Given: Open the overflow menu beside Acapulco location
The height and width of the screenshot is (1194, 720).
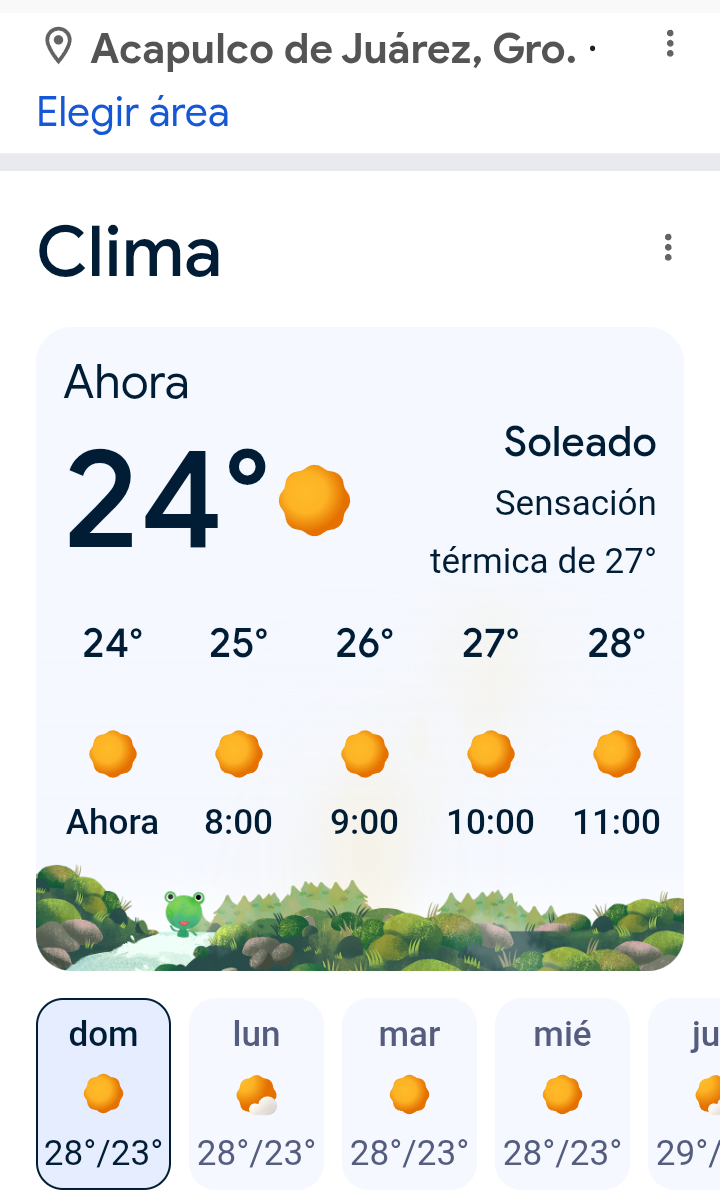Looking at the screenshot, I should coord(670,44).
